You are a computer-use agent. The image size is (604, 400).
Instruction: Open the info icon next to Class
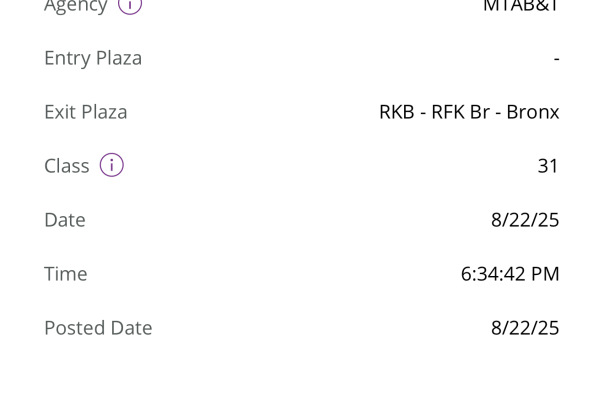click(112, 165)
